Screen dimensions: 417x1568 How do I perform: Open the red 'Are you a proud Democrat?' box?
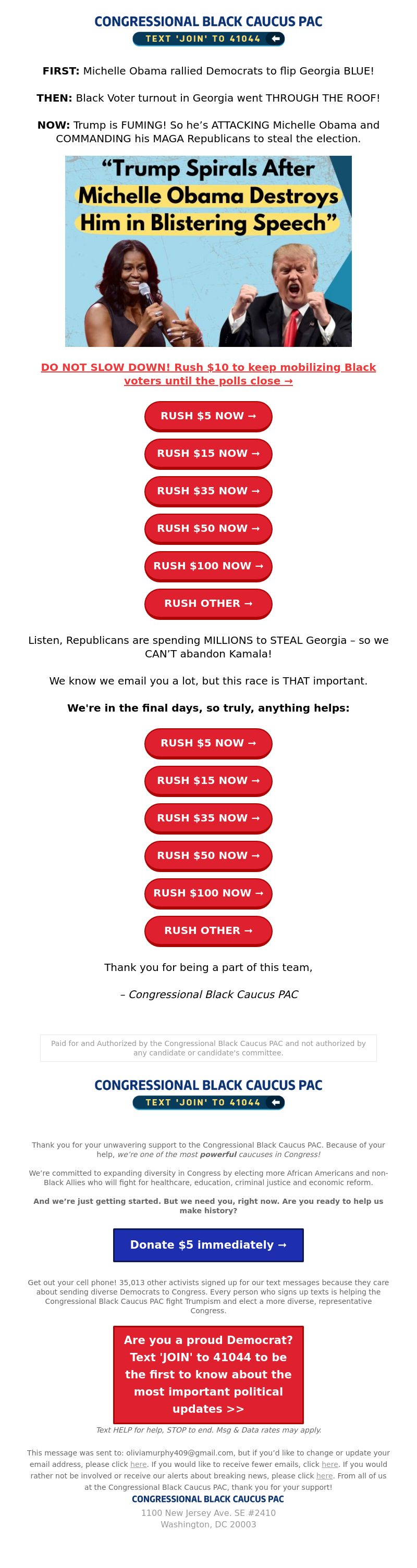[x=208, y=1374]
